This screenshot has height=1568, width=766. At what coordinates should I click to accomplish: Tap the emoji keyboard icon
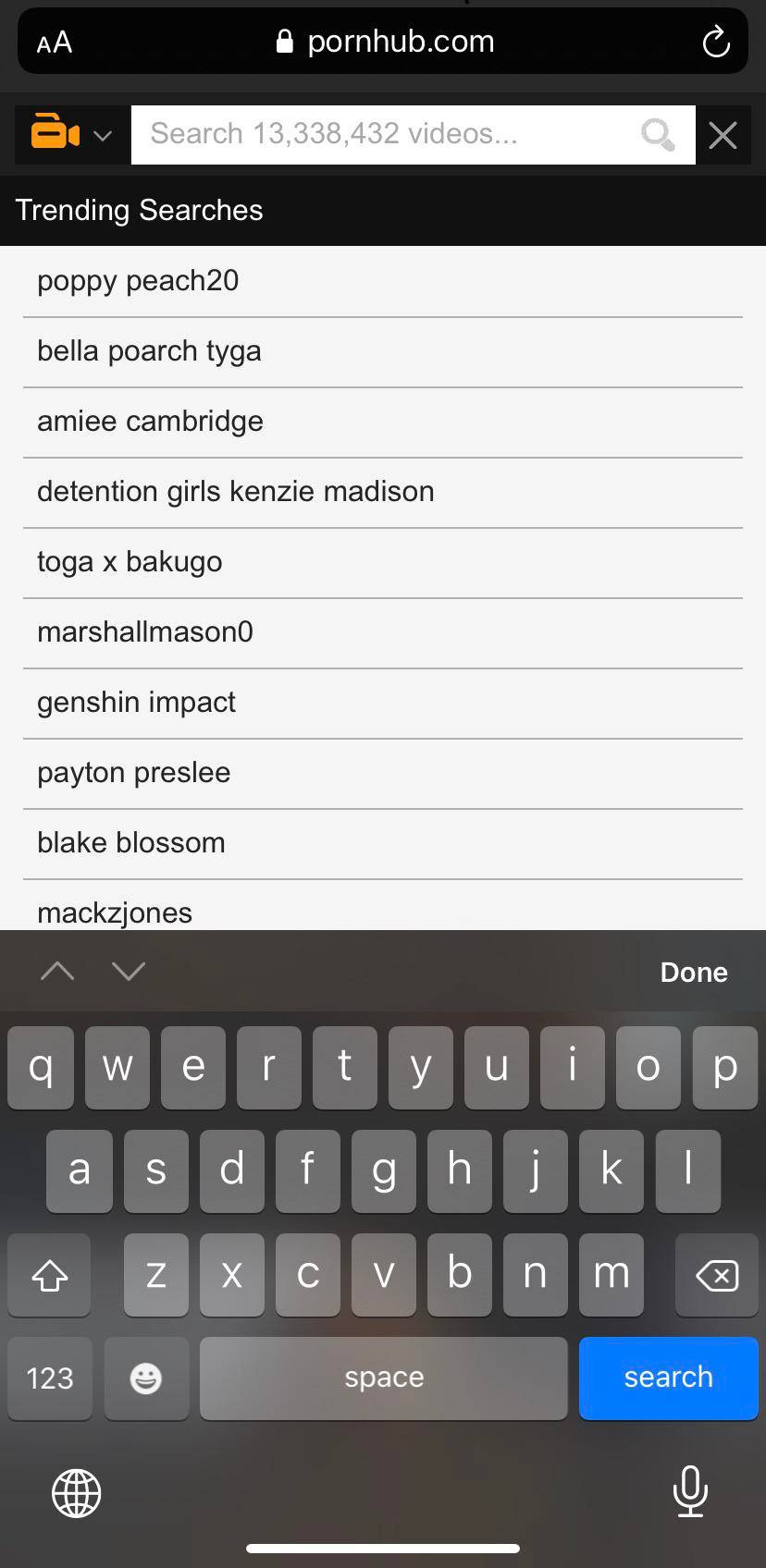[x=146, y=1378]
